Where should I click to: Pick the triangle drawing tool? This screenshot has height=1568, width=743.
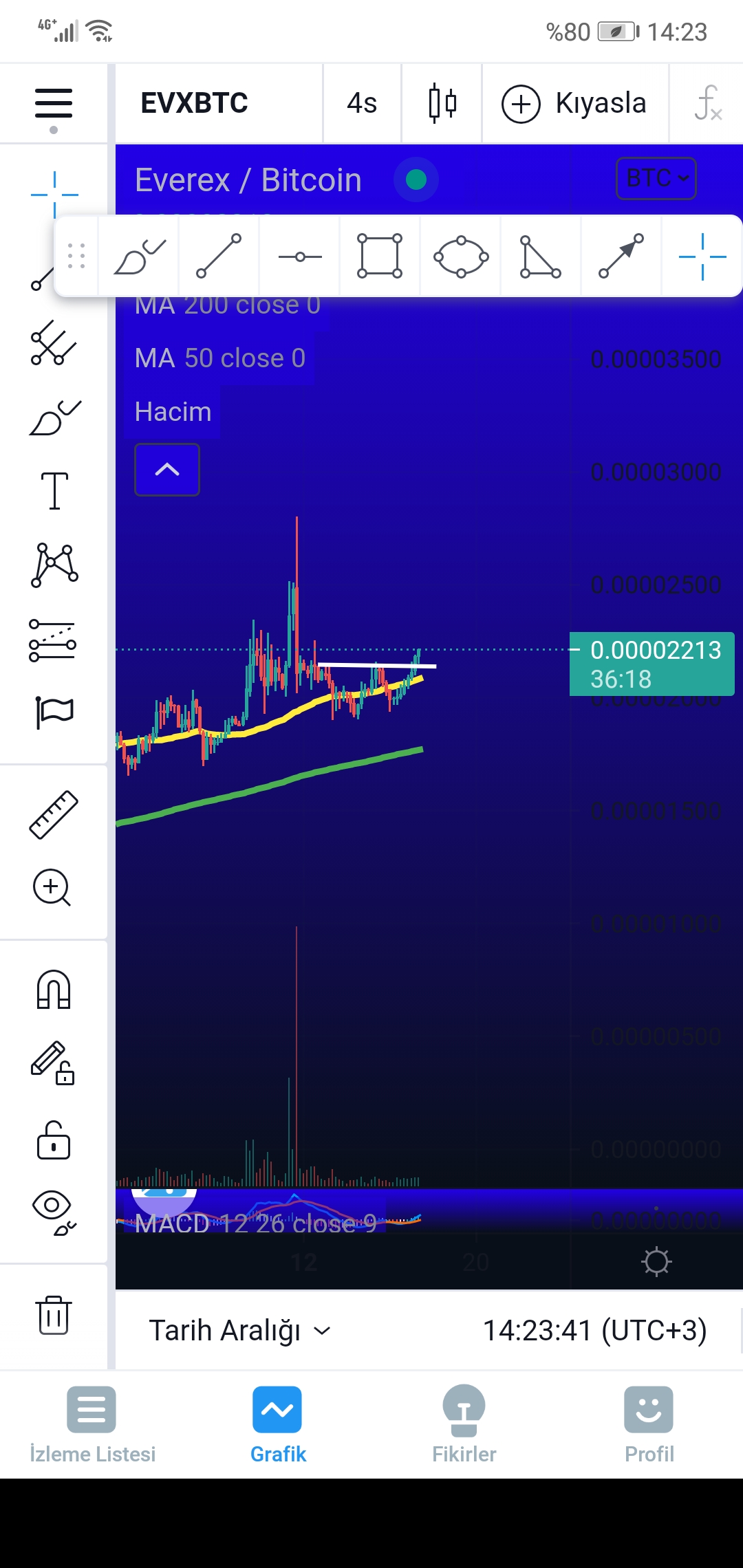pos(541,257)
